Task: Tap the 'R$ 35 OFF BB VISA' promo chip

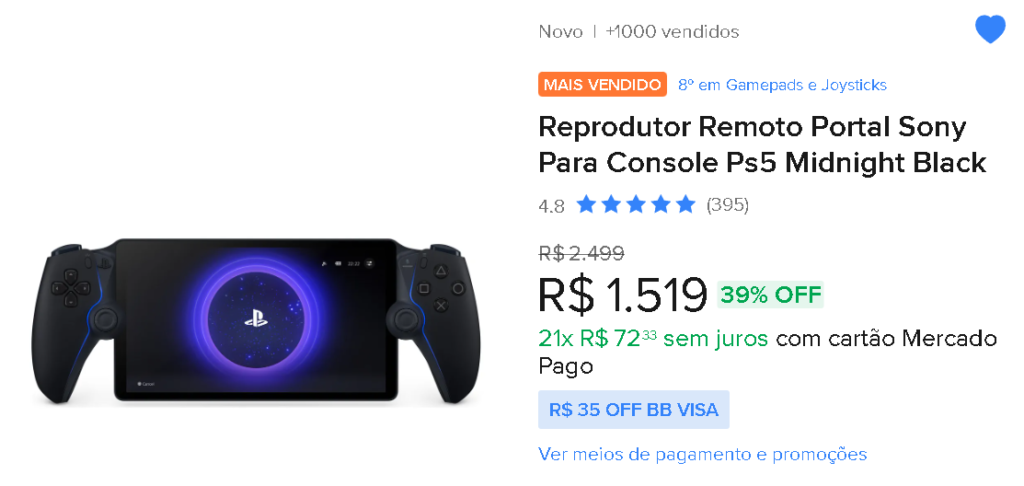Action: [633, 409]
